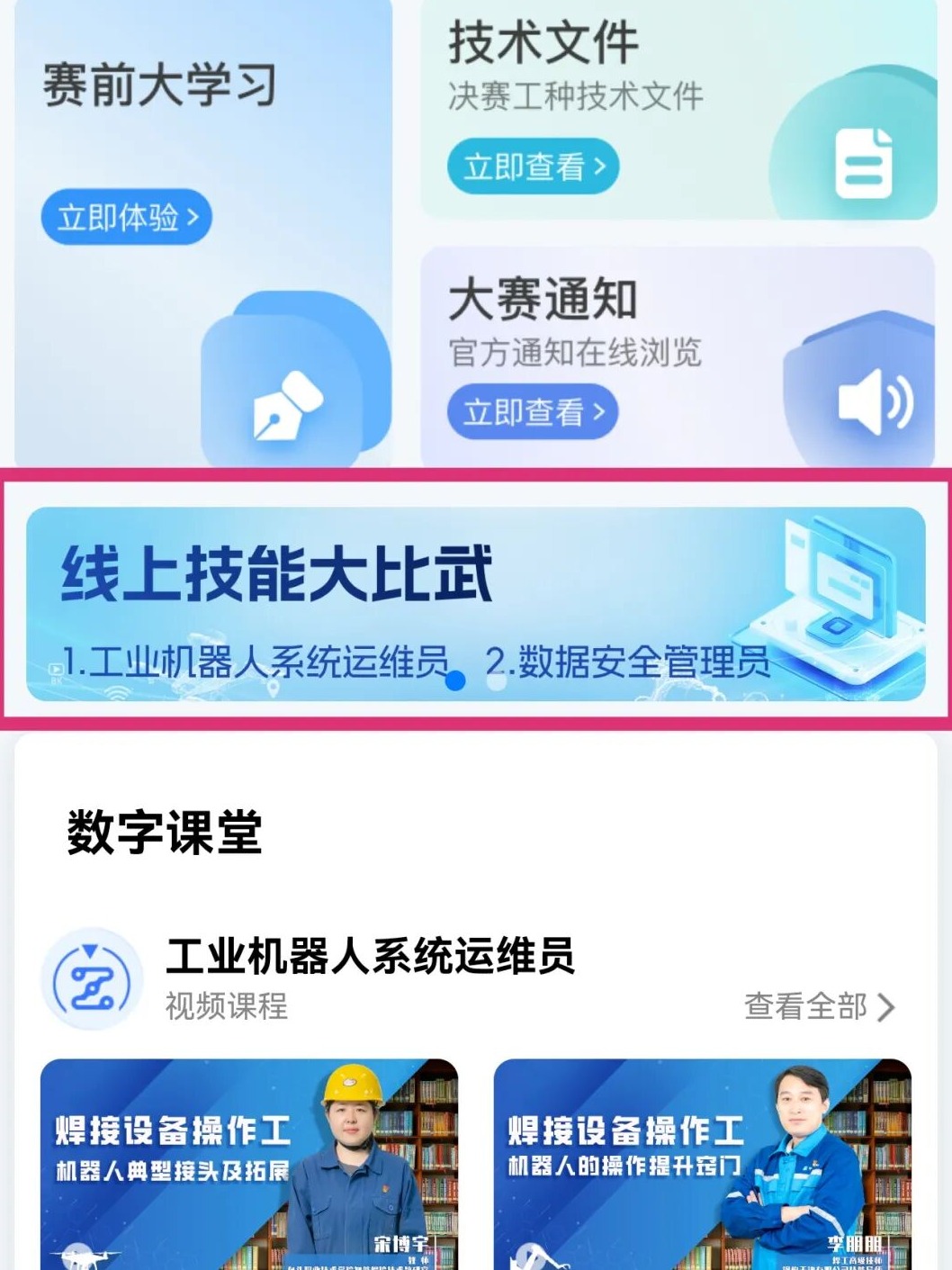This screenshot has height=1270, width=952.
Task: Tap 立即查看 under 技术文件
Action: 533,167
